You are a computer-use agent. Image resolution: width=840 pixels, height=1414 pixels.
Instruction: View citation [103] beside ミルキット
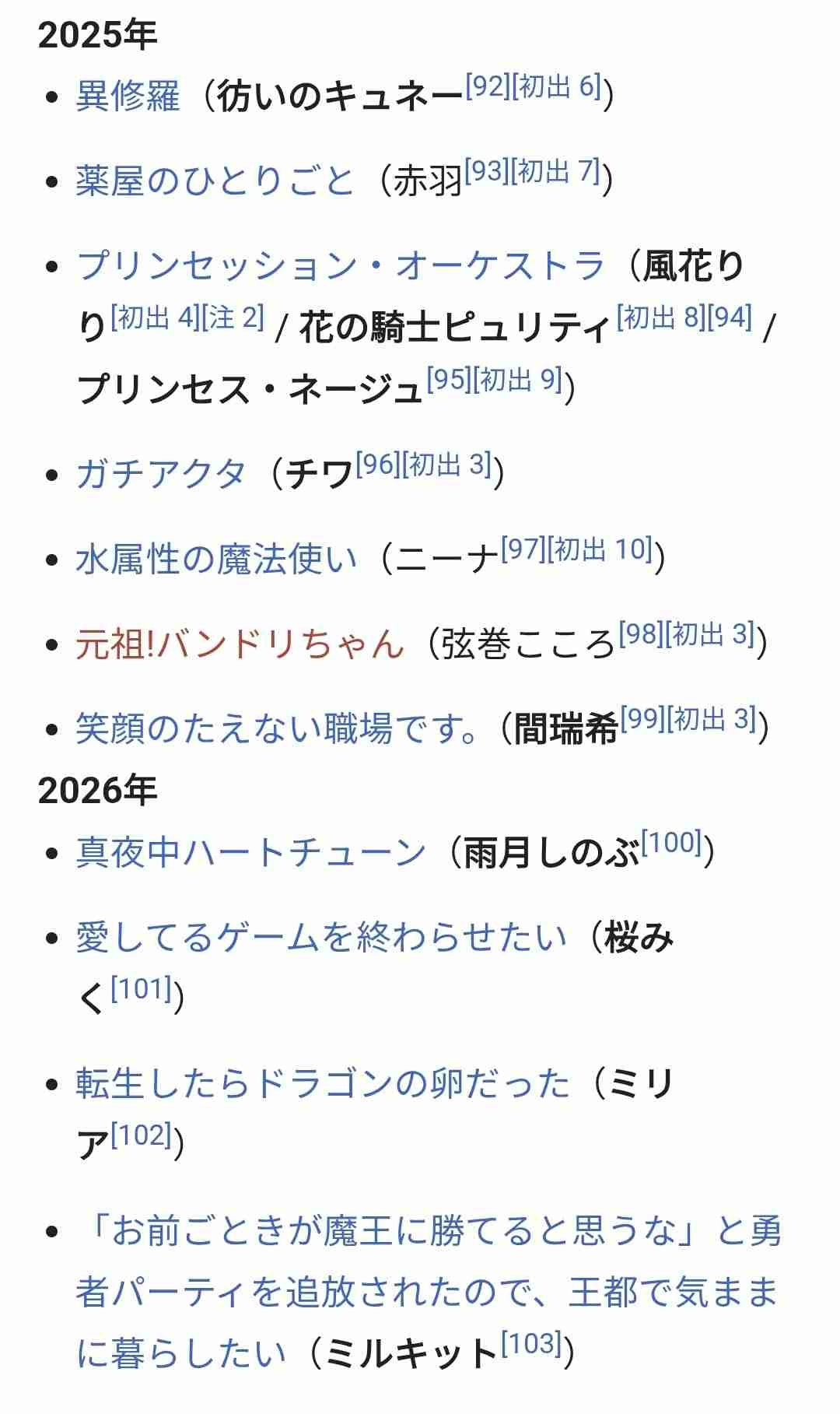(x=531, y=1343)
